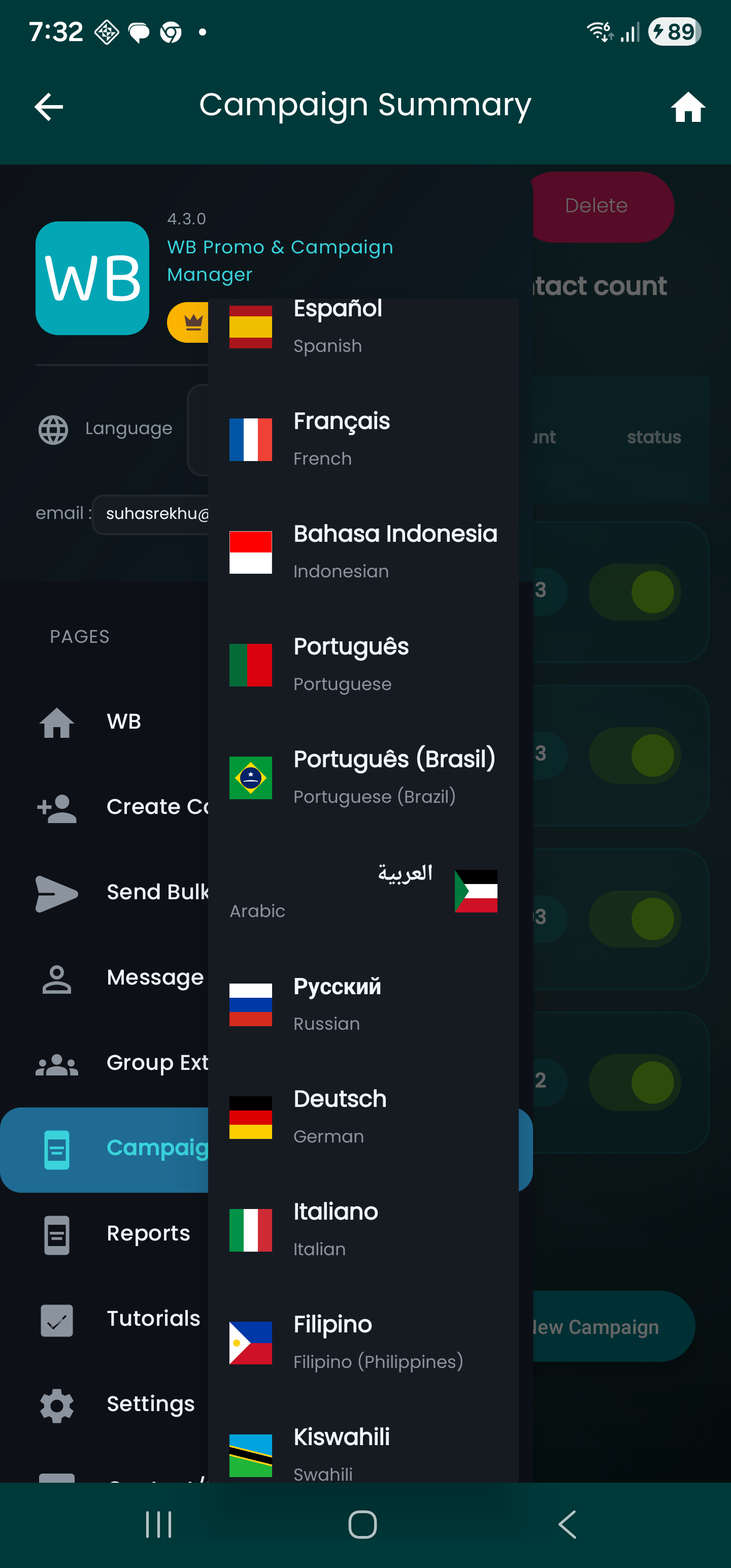The image size is (731, 1568).
Task: Choose Deutsch from the list
Action: pyautogui.click(x=363, y=1117)
